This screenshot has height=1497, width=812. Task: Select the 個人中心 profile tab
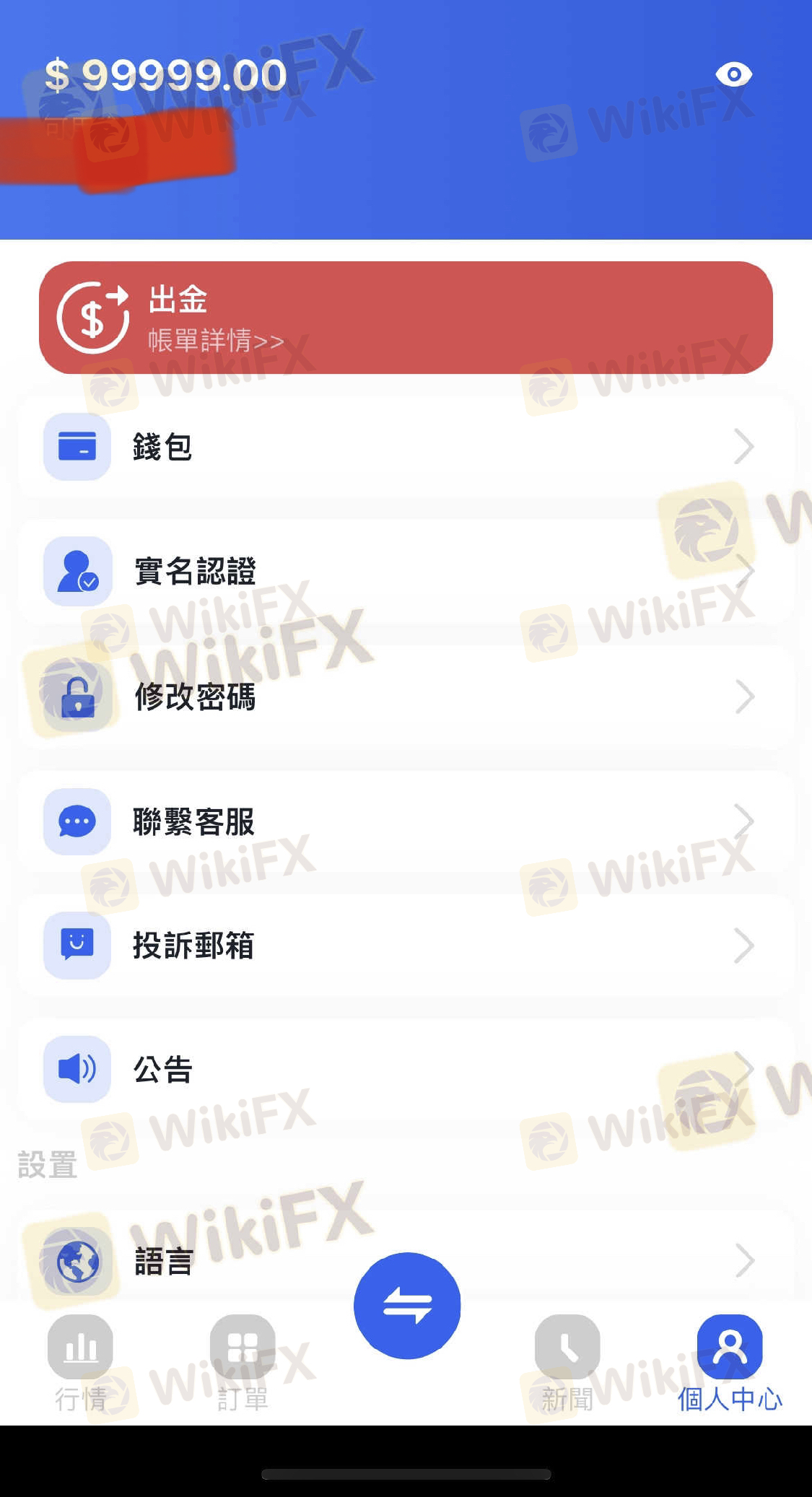[x=730, y=1361]
